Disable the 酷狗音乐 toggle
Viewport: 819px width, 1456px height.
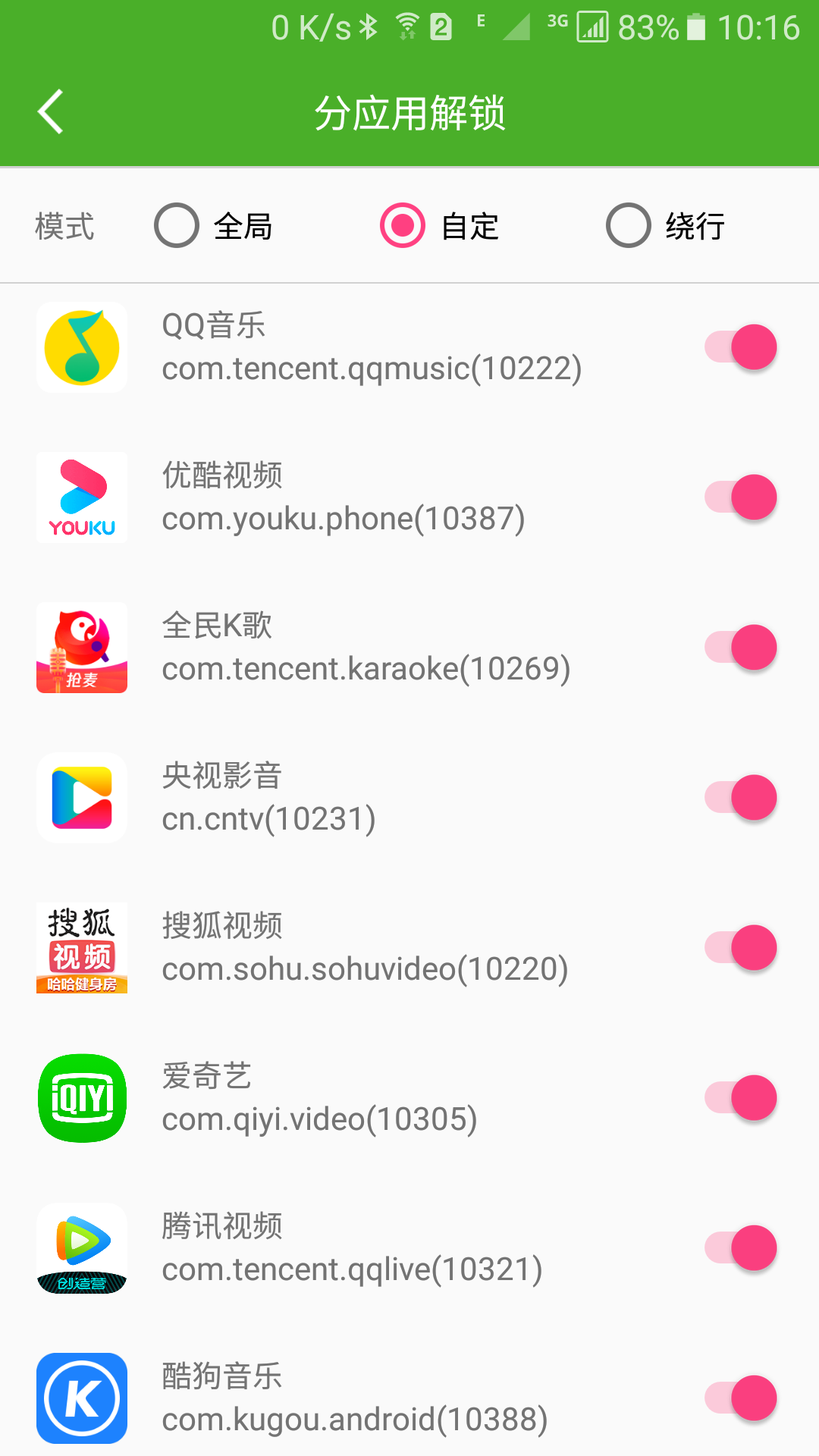tap(736, 1398)
